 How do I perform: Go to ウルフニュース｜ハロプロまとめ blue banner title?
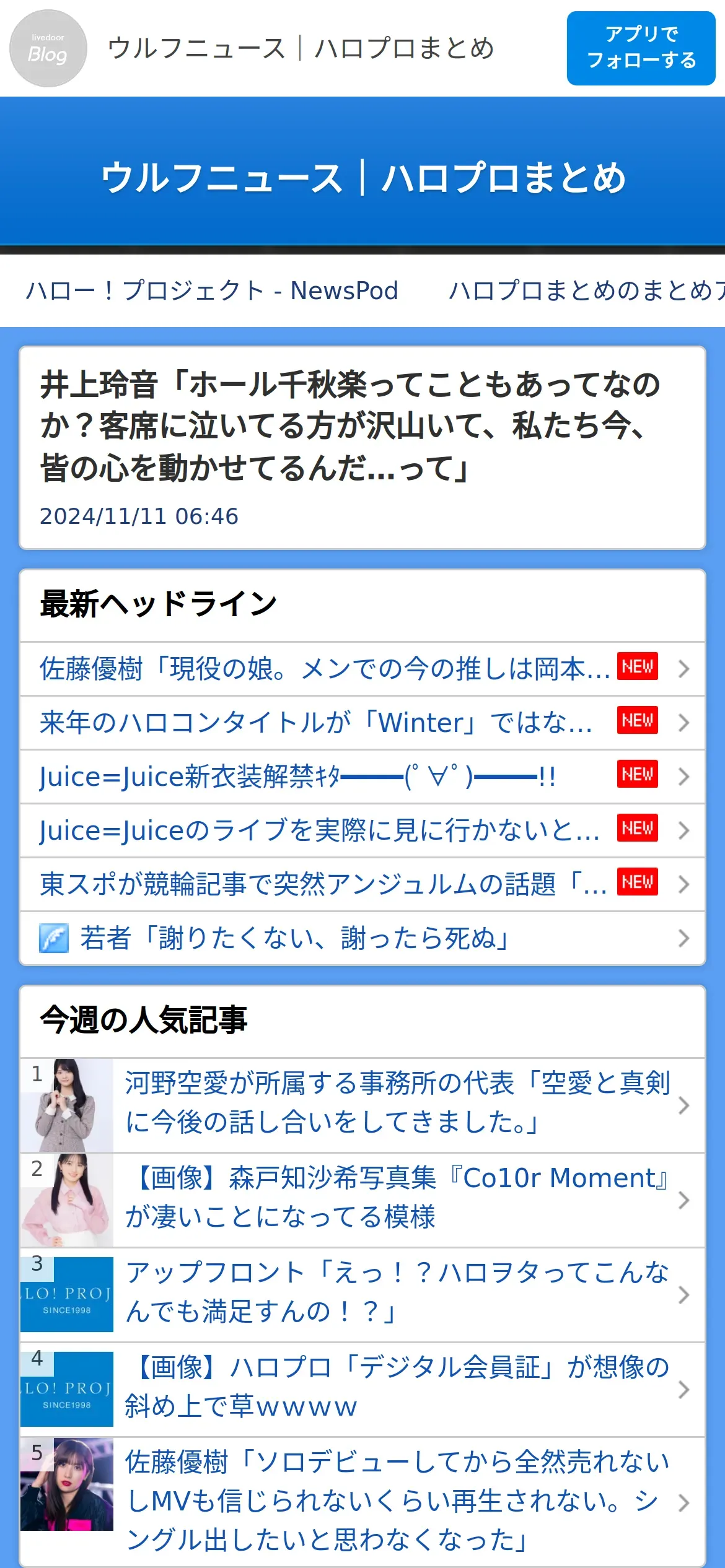click(x=362, y=178)
